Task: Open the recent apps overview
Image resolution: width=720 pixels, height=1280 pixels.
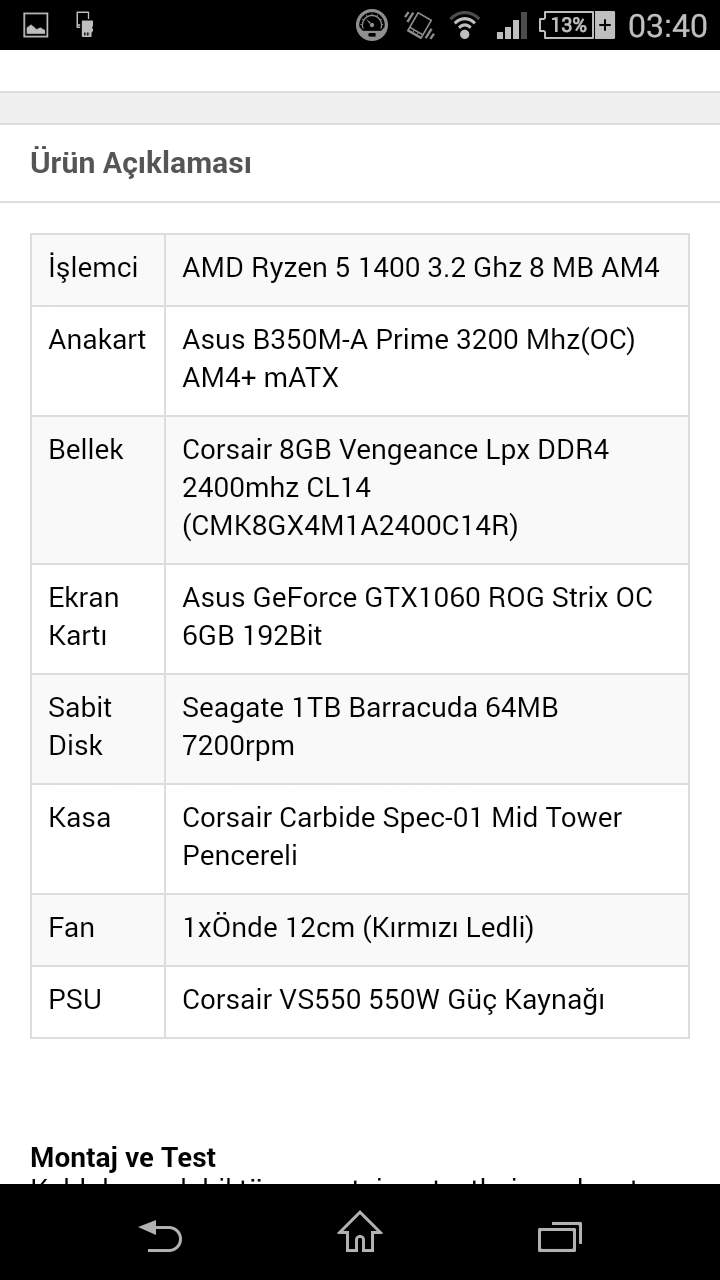Action: click(x=559, y=1236)
